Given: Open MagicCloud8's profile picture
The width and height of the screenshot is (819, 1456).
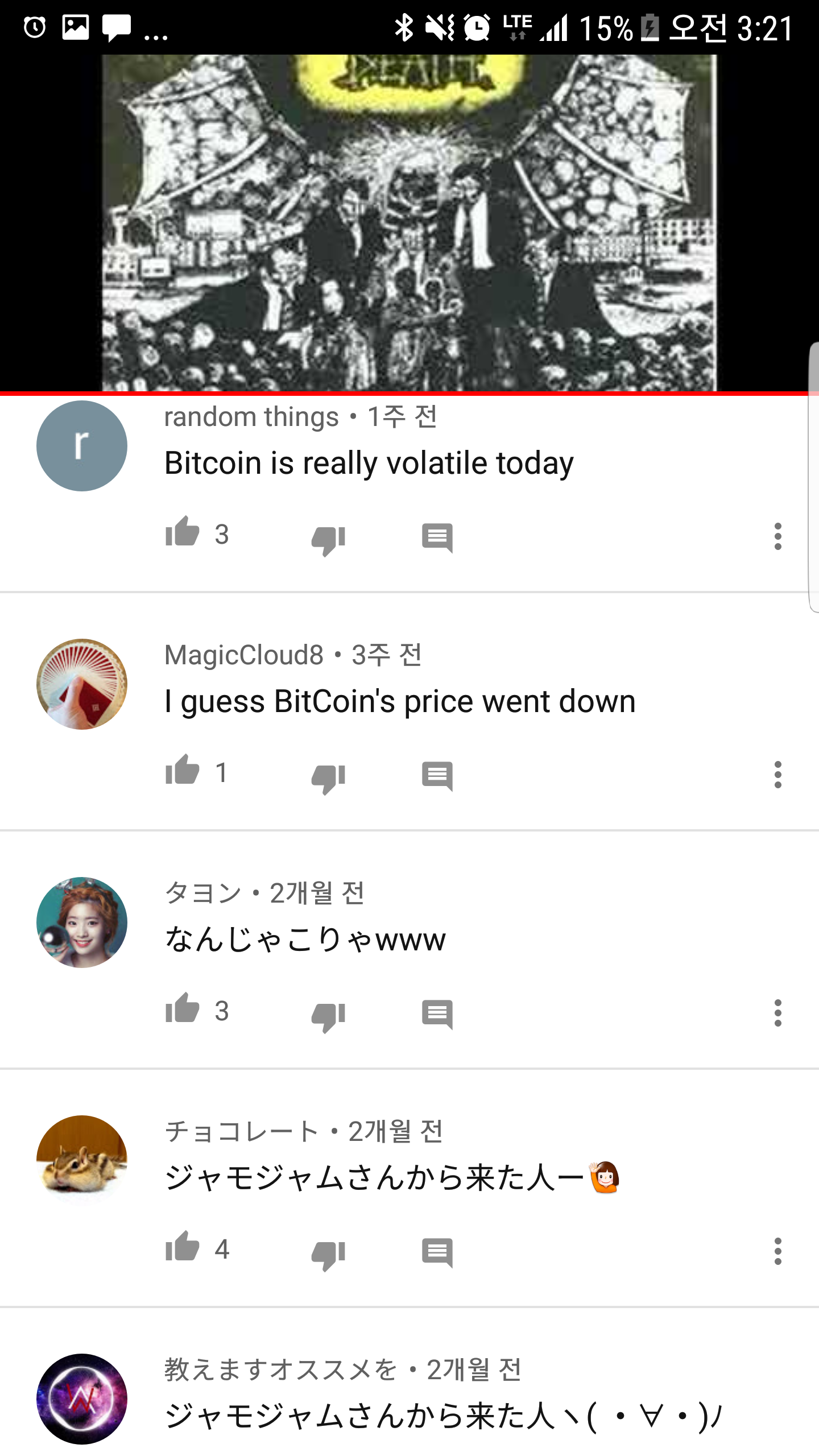Looking at the screenshot, I should (x=82, y=684).
